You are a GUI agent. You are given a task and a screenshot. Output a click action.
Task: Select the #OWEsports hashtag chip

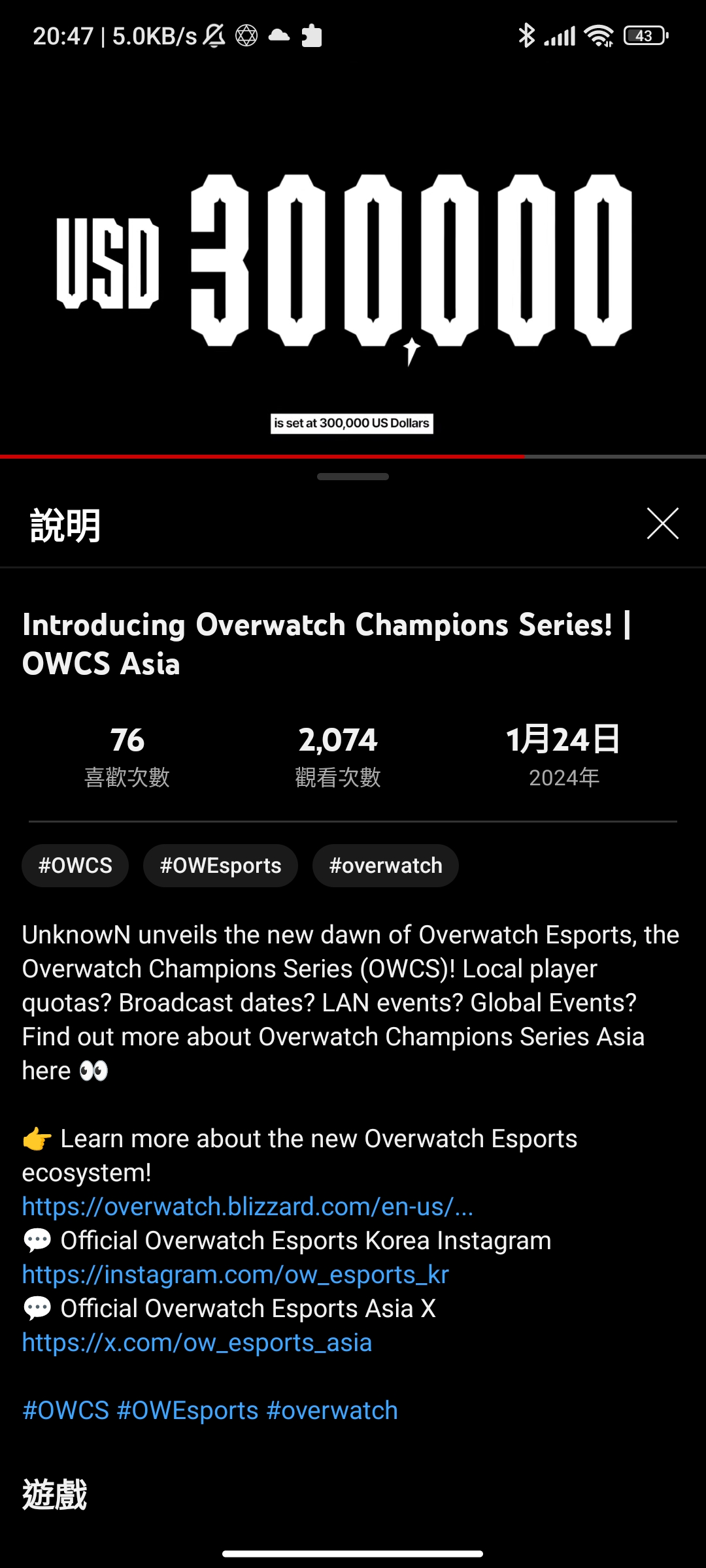pyautogui.click(x=220, y=865)
